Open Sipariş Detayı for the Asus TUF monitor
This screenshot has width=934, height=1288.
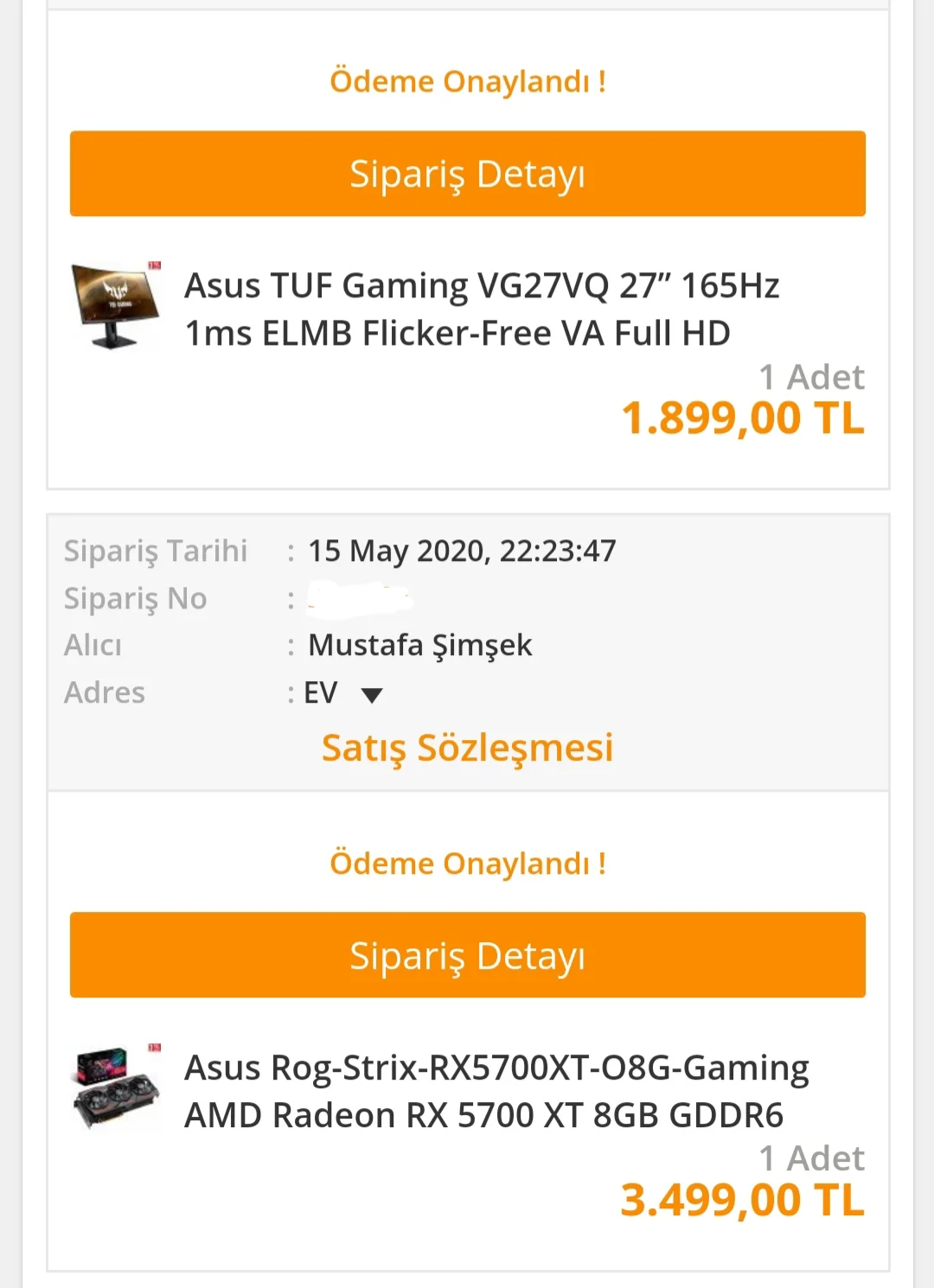(467, 174)
